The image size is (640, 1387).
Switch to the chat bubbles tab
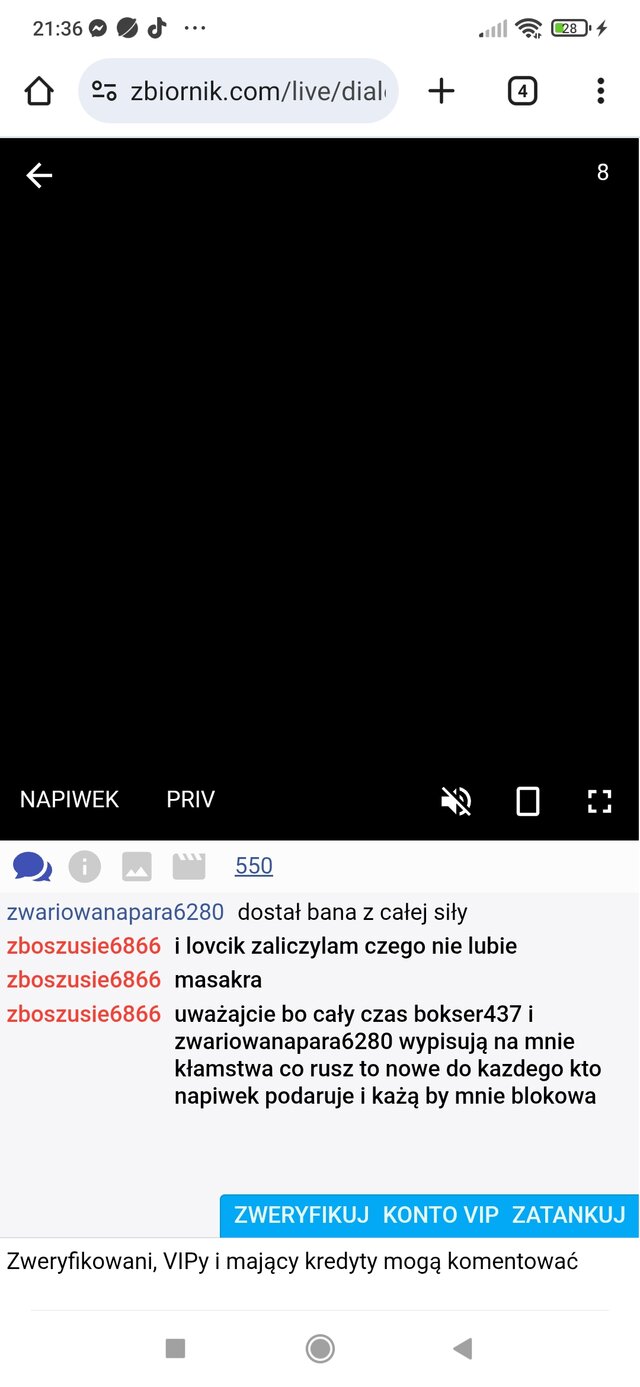(32, 866)
